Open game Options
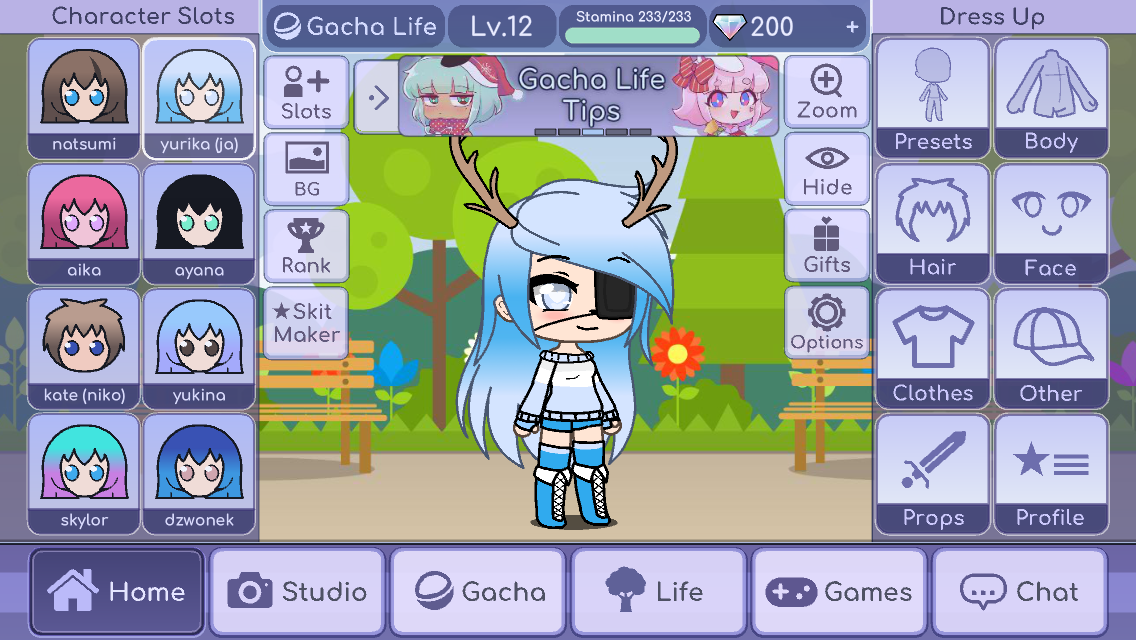 (x=826, y=323)
